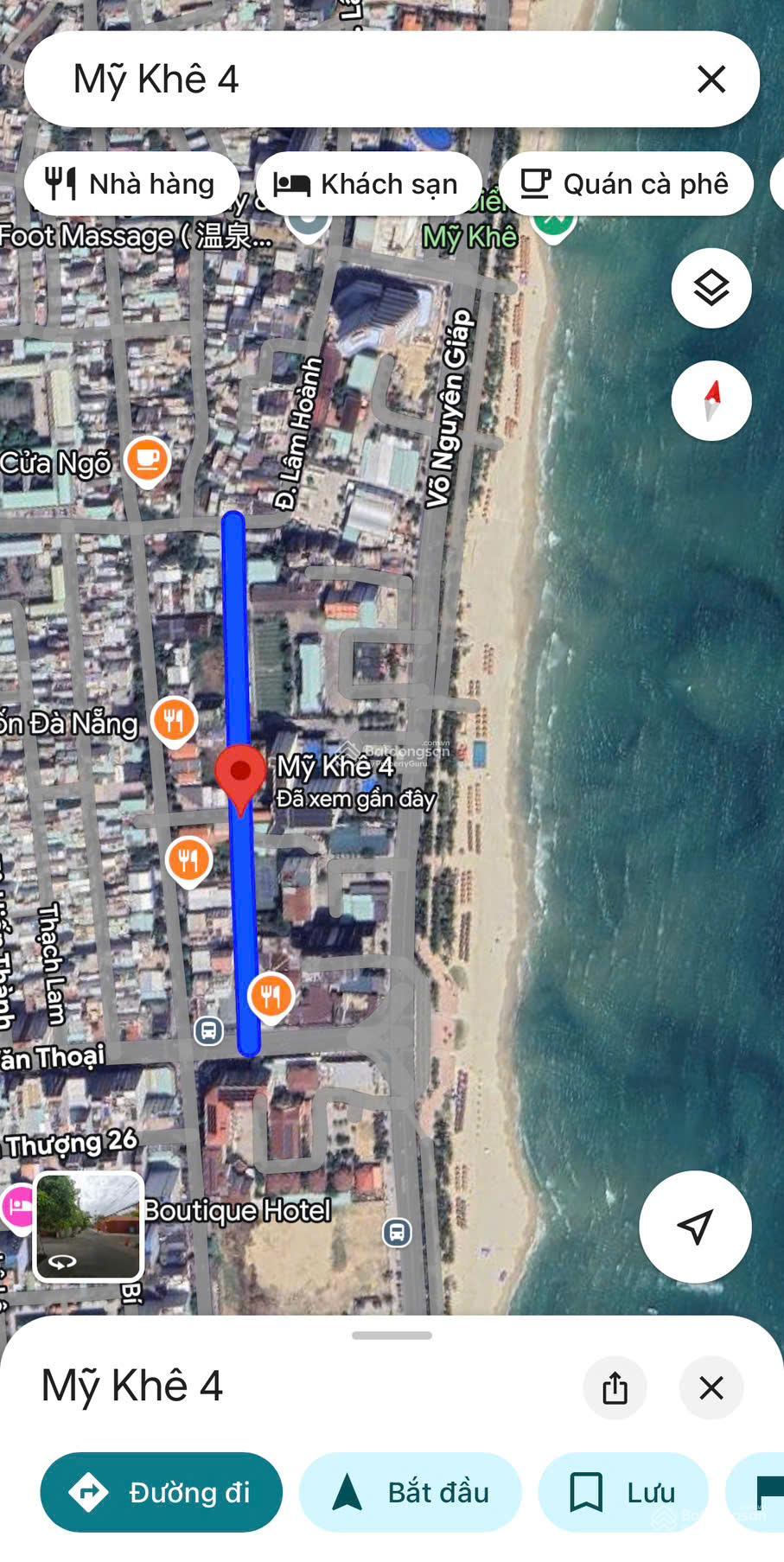Start navigation with Bắt đầu
Screen dimensions: 784x1562
pyautogui.click(x=411, y=1492)
